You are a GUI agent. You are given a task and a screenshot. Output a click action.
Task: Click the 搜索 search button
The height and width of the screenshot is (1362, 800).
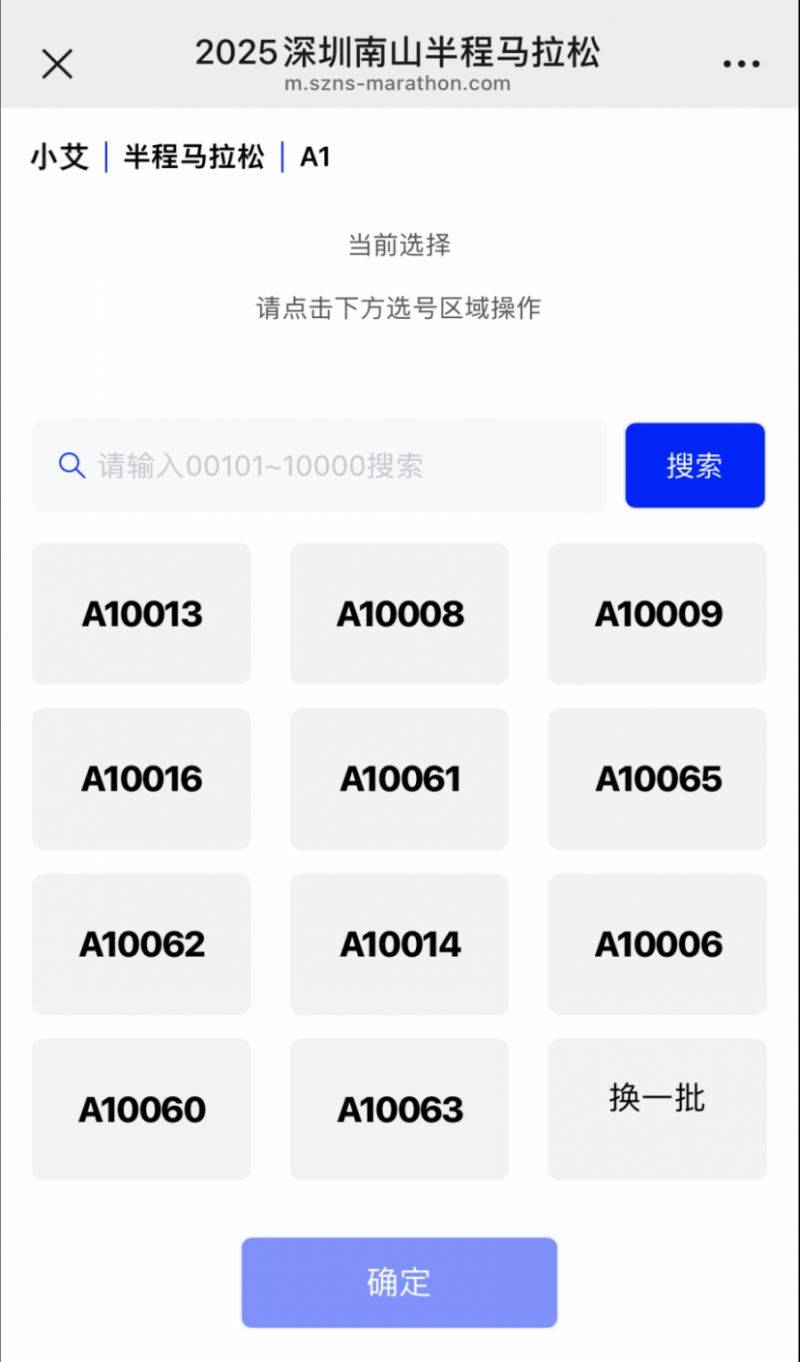[x=694, y=465]
